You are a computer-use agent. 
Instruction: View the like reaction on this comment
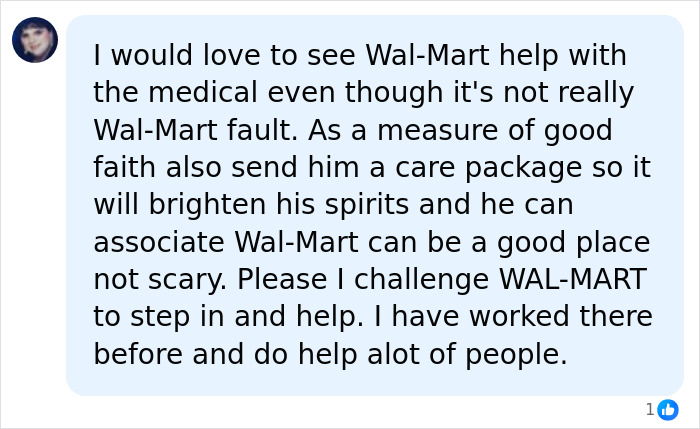coord(668,409)
